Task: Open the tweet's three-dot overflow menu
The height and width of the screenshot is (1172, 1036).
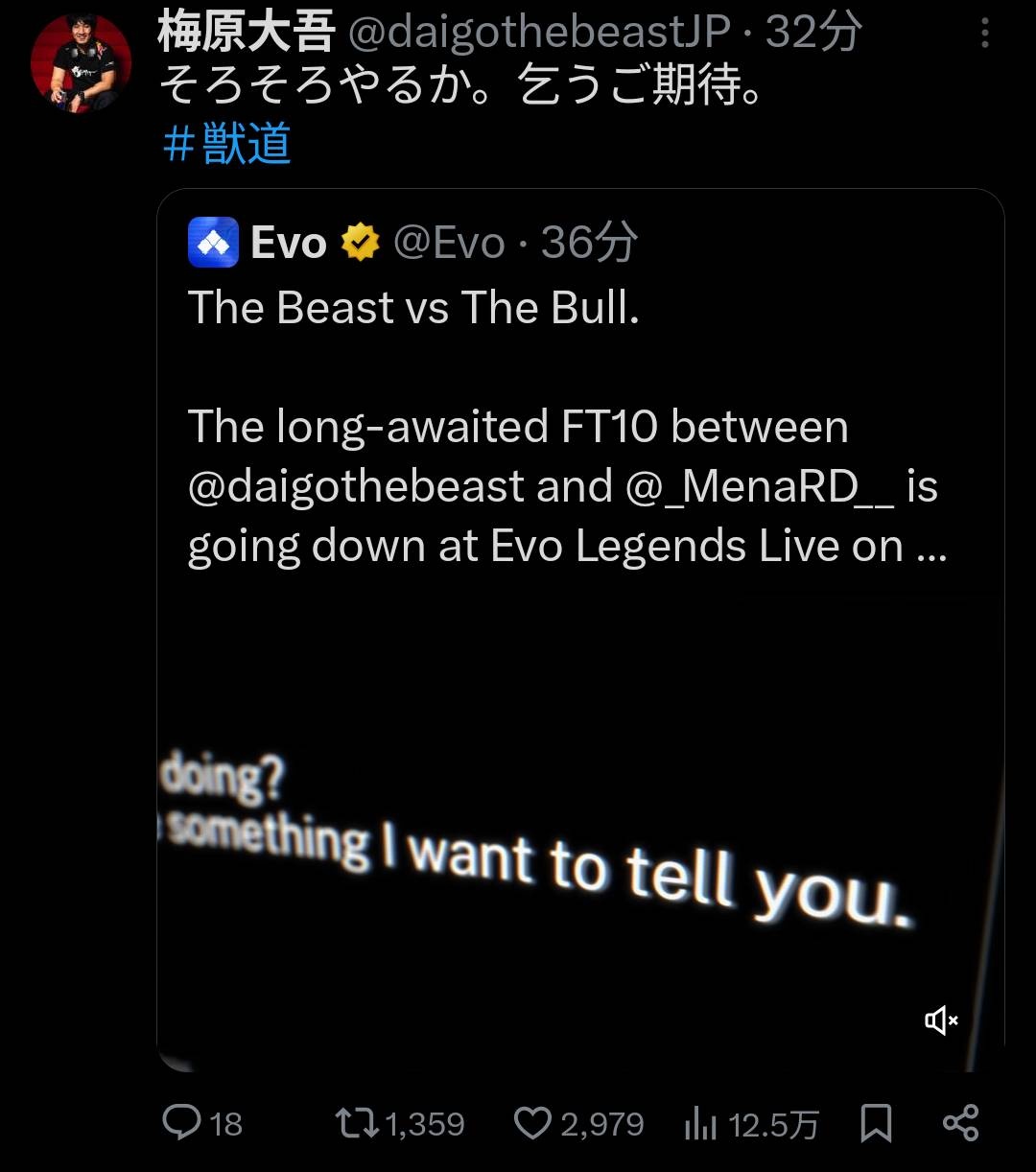Action: (x=984, y=35)
